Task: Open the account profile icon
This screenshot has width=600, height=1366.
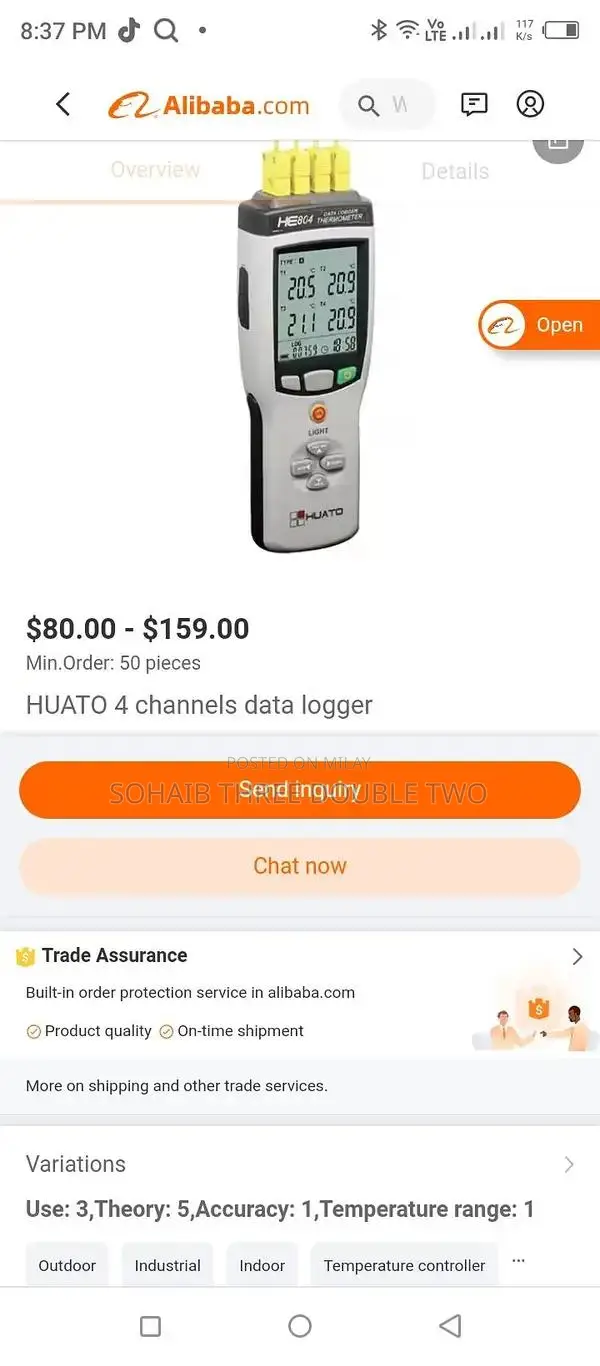Action: pyautogui.click(x=530, y=104)
